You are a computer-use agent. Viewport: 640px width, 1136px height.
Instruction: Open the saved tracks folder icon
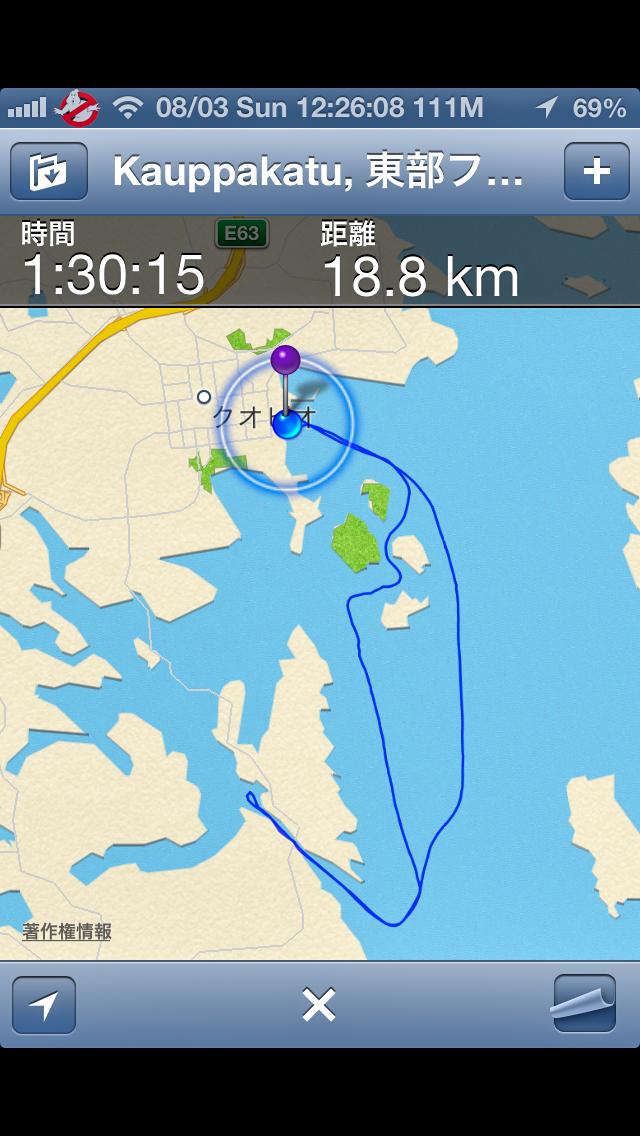coord(49,172)
